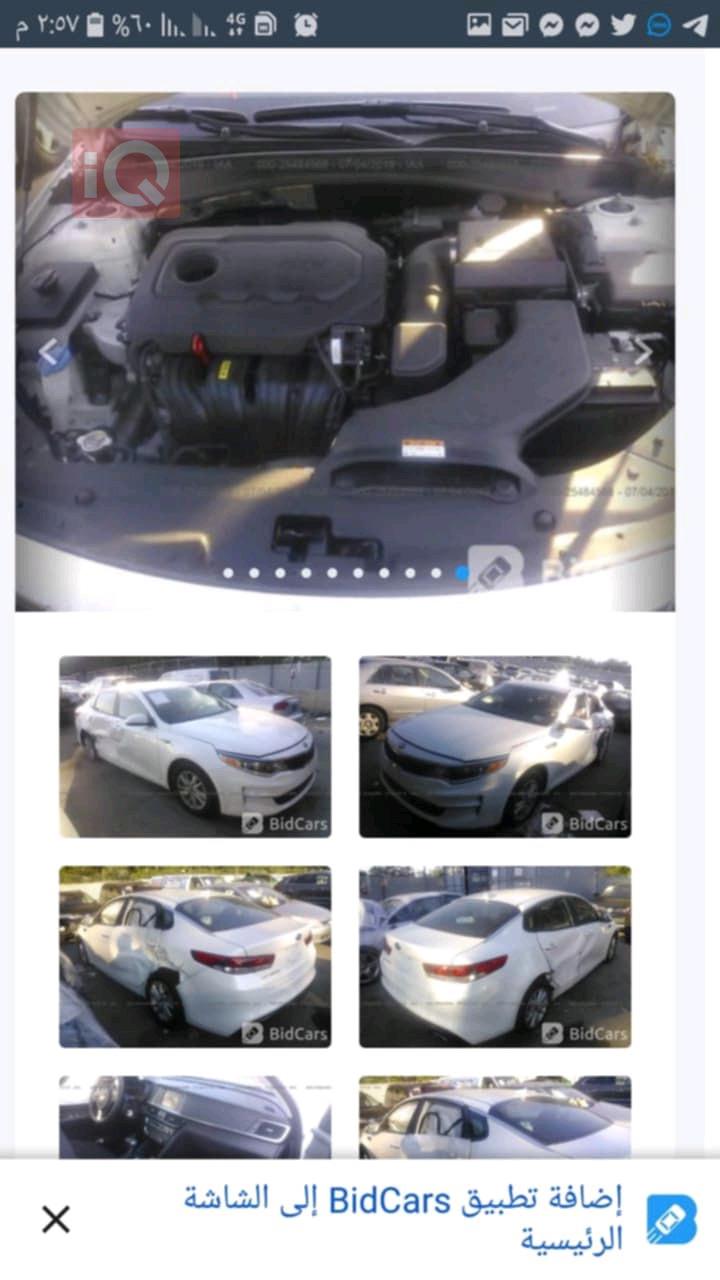The height and width of the screenshot is (1280, 720).
Task: Open the partially visible side view thumbnail
Action: 495,1117
